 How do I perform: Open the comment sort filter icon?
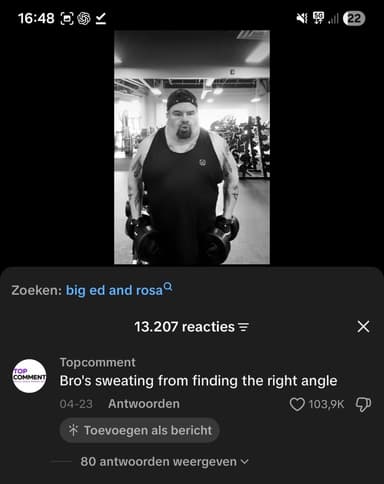click(244, 327)
